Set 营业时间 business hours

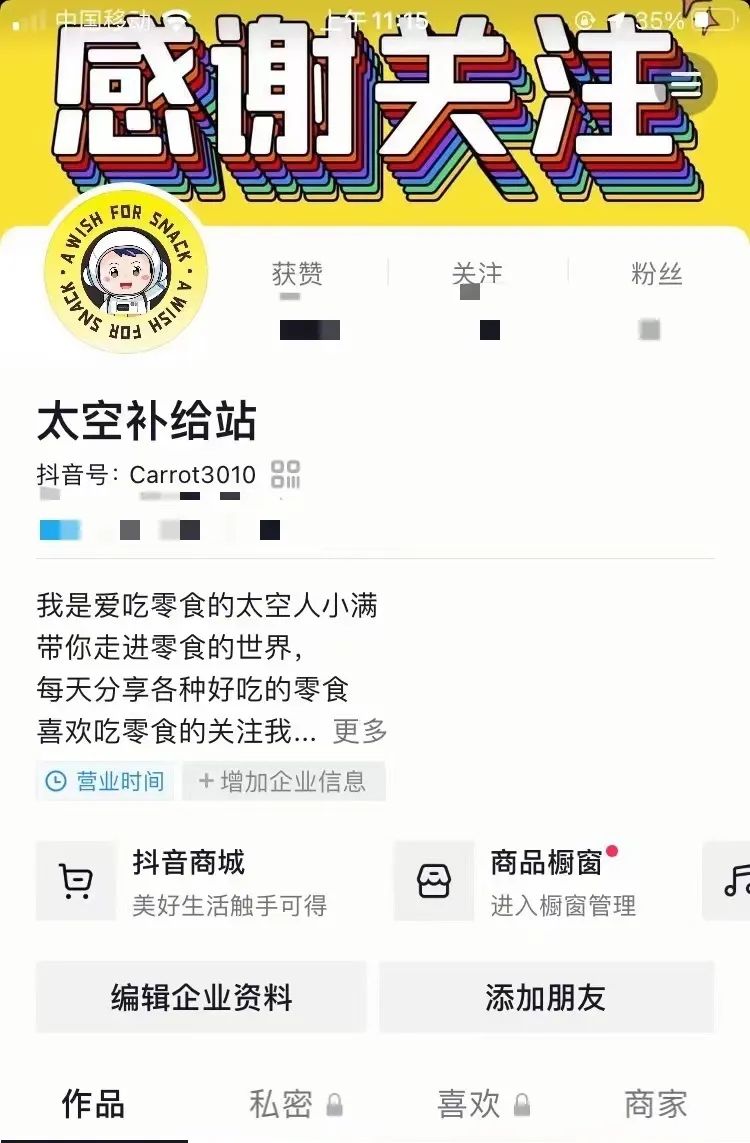click(106, 781)
